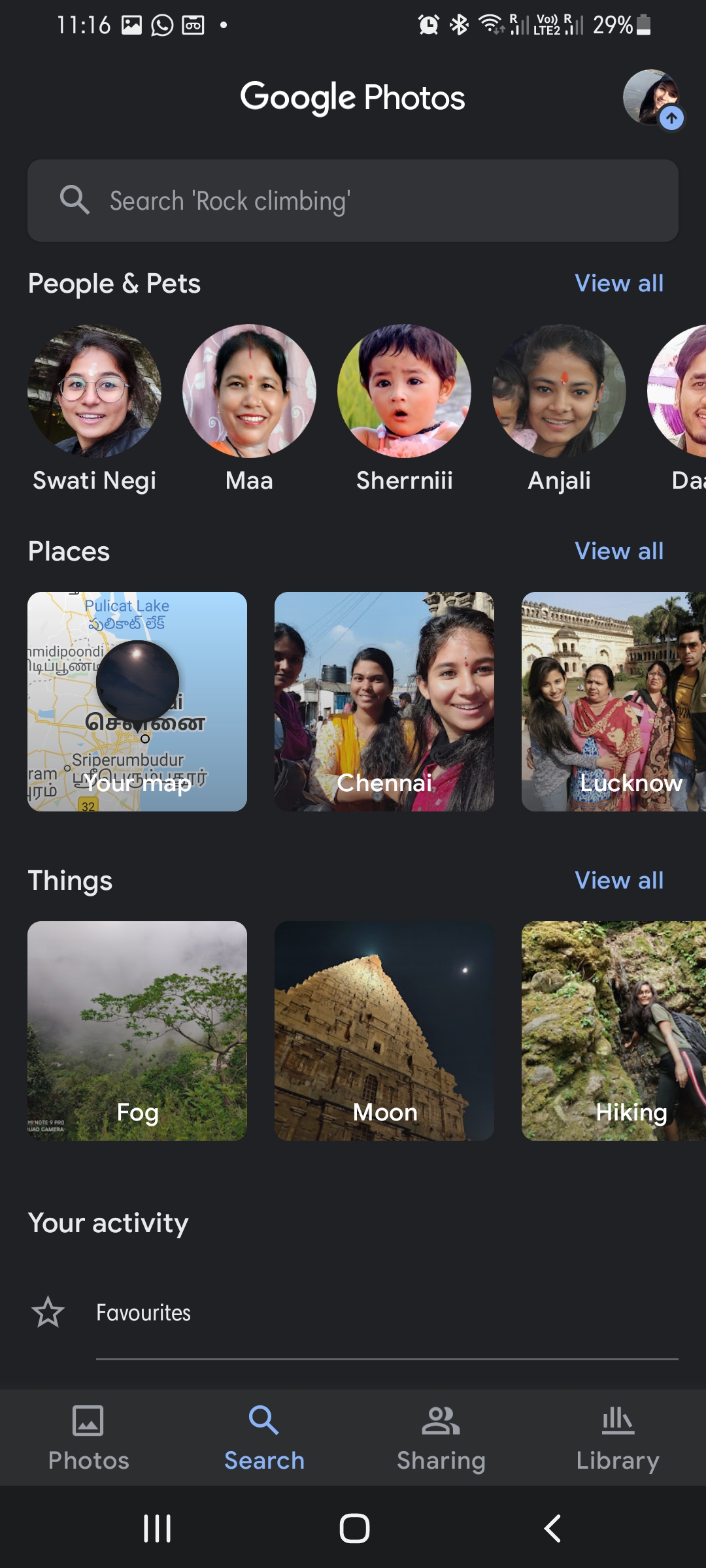The height and width of the screenshot is (1568, 706).
Task: Go to the Sharing tab
Action: (x=441, y=1437)
